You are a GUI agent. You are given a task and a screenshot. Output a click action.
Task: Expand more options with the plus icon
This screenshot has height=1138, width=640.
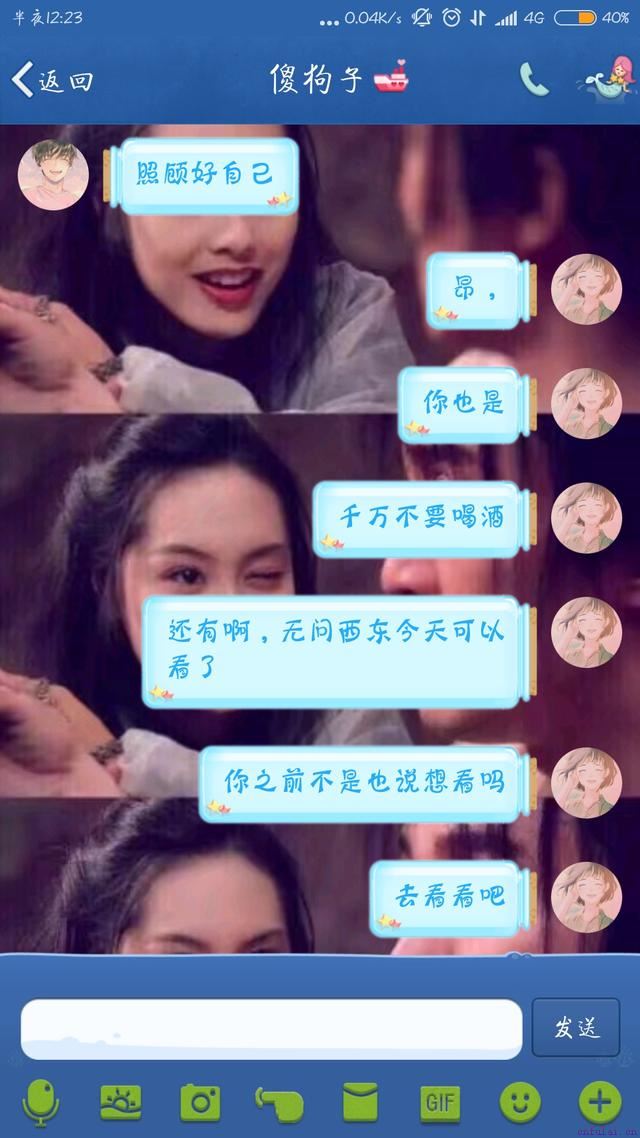(x=600, y=1102)
